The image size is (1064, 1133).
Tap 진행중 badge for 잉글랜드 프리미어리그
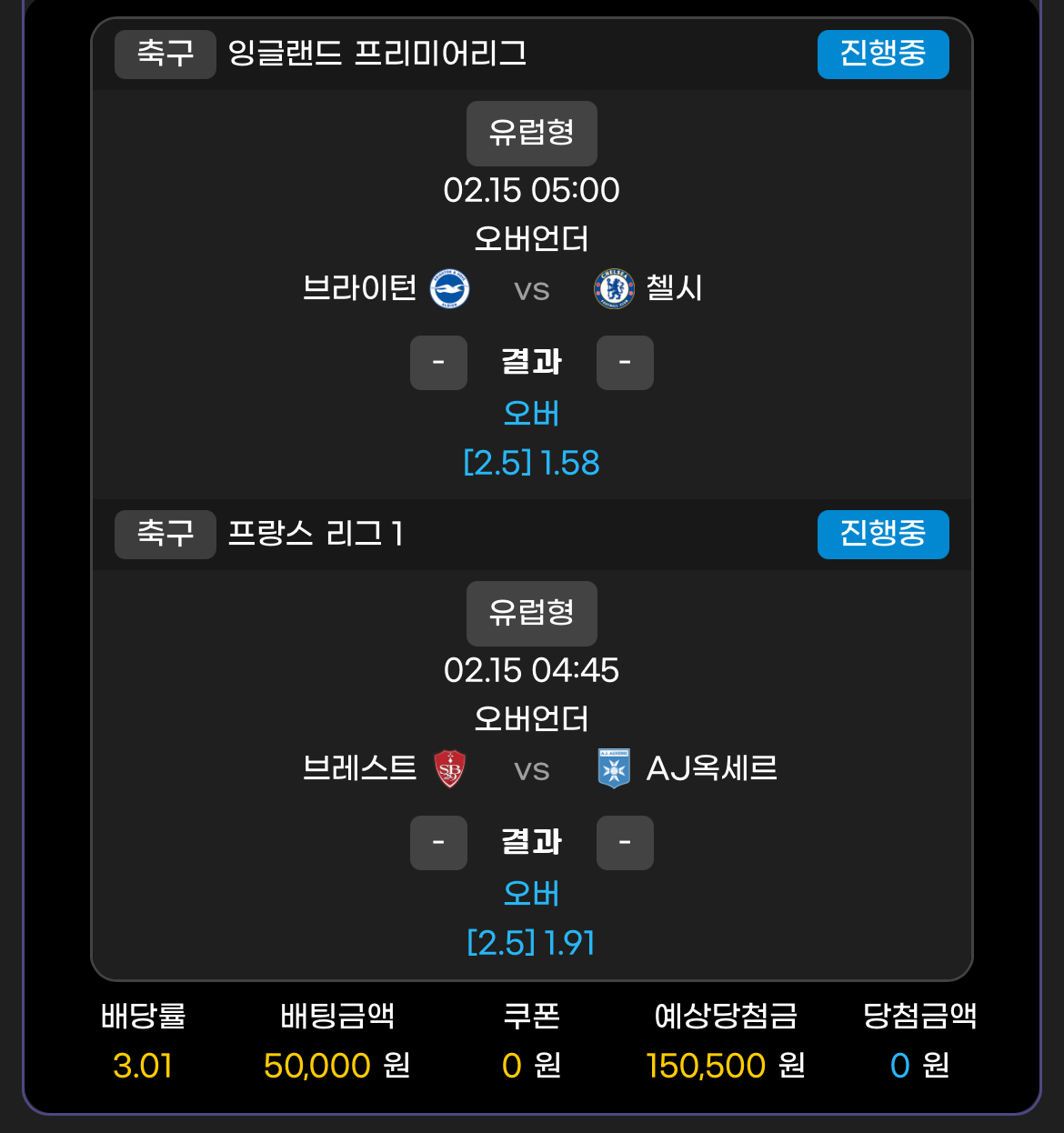[882, 55]
